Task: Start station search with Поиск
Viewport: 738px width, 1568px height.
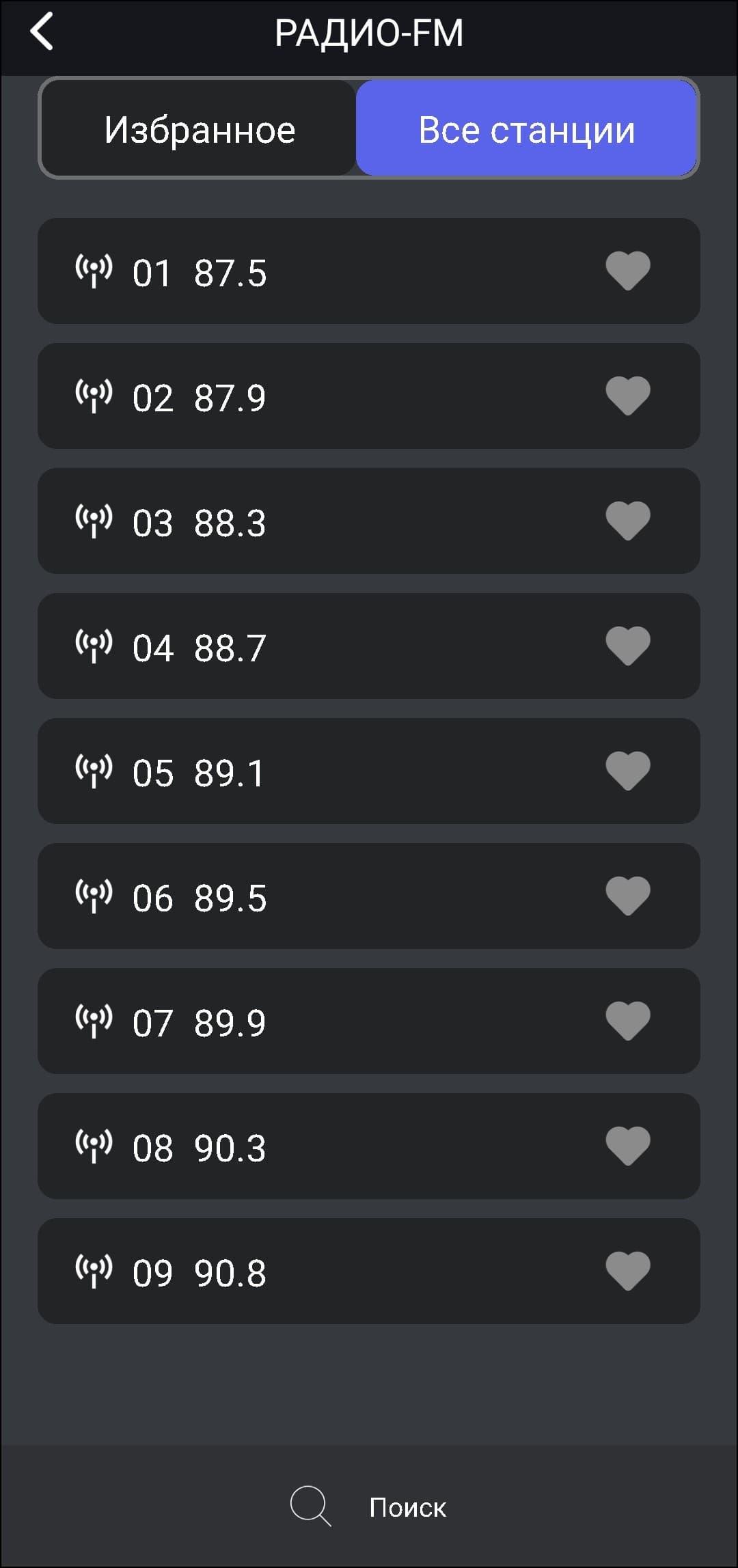Action: pyautogui.click(x=369, y=1507)
